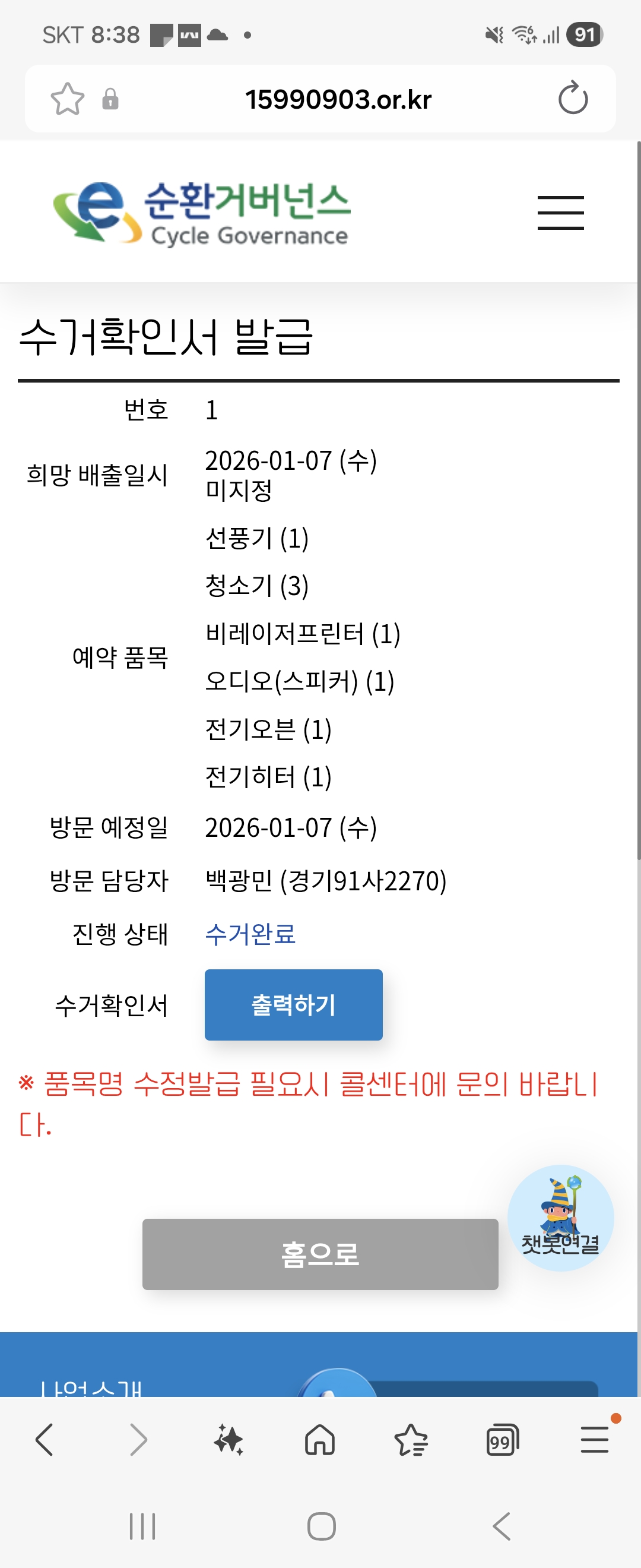The width and height of the screenshot is (641, 1568).
Task: Open the 챗봇연결 chatbot bubble
Action: [560, 1218]
